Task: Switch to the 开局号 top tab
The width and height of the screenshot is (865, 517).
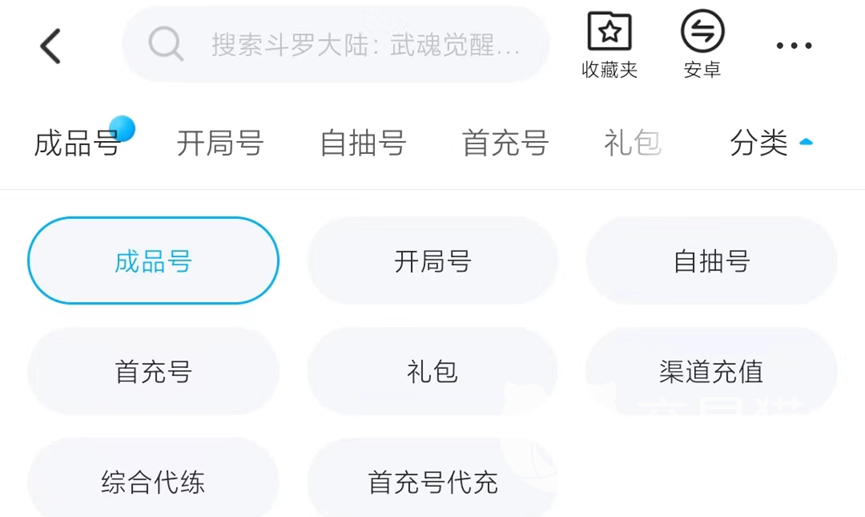Action: tap(220, 142)
